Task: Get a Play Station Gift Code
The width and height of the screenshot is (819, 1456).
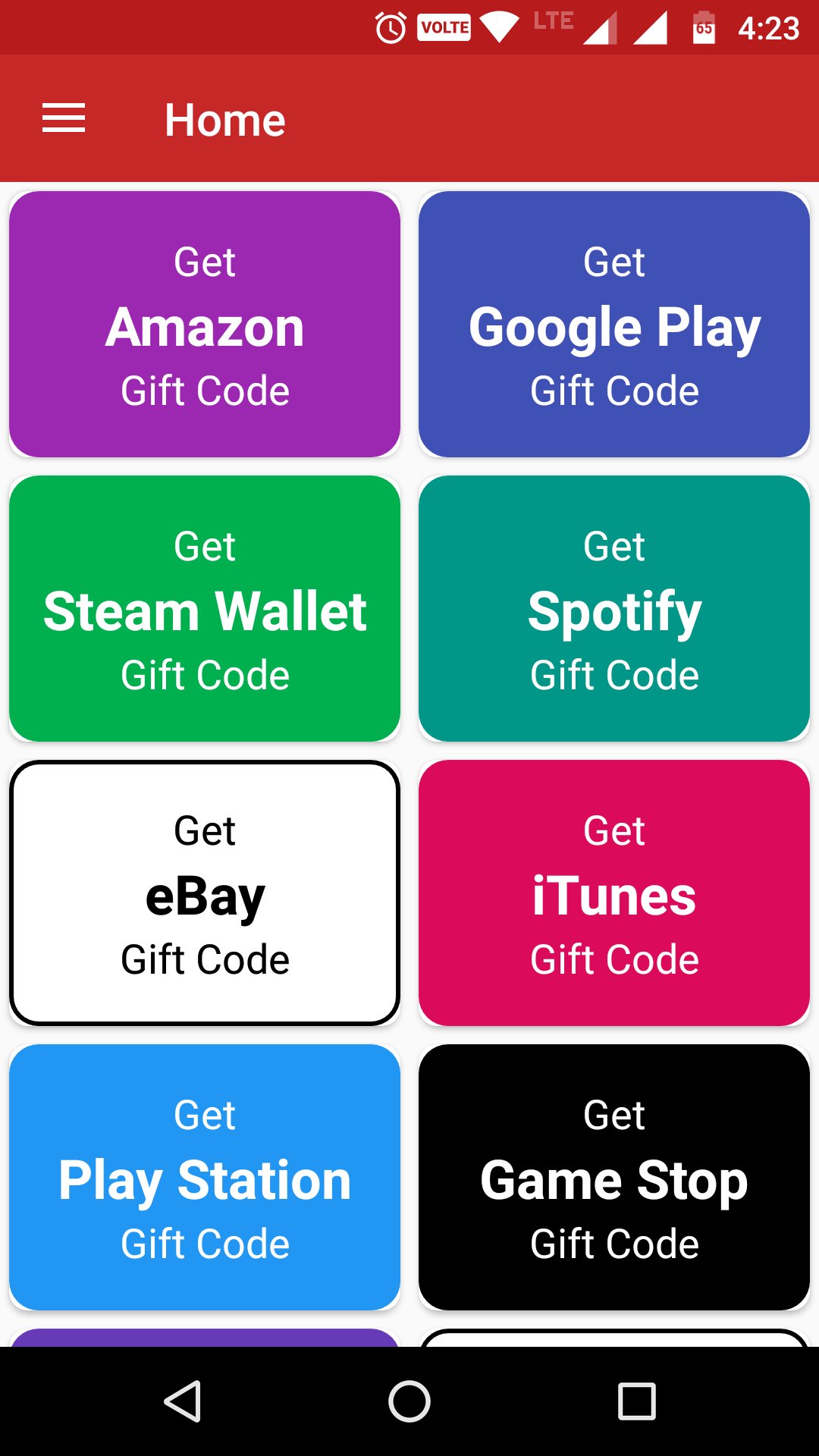Action: pyautogui.click(x=205, y=1178)
